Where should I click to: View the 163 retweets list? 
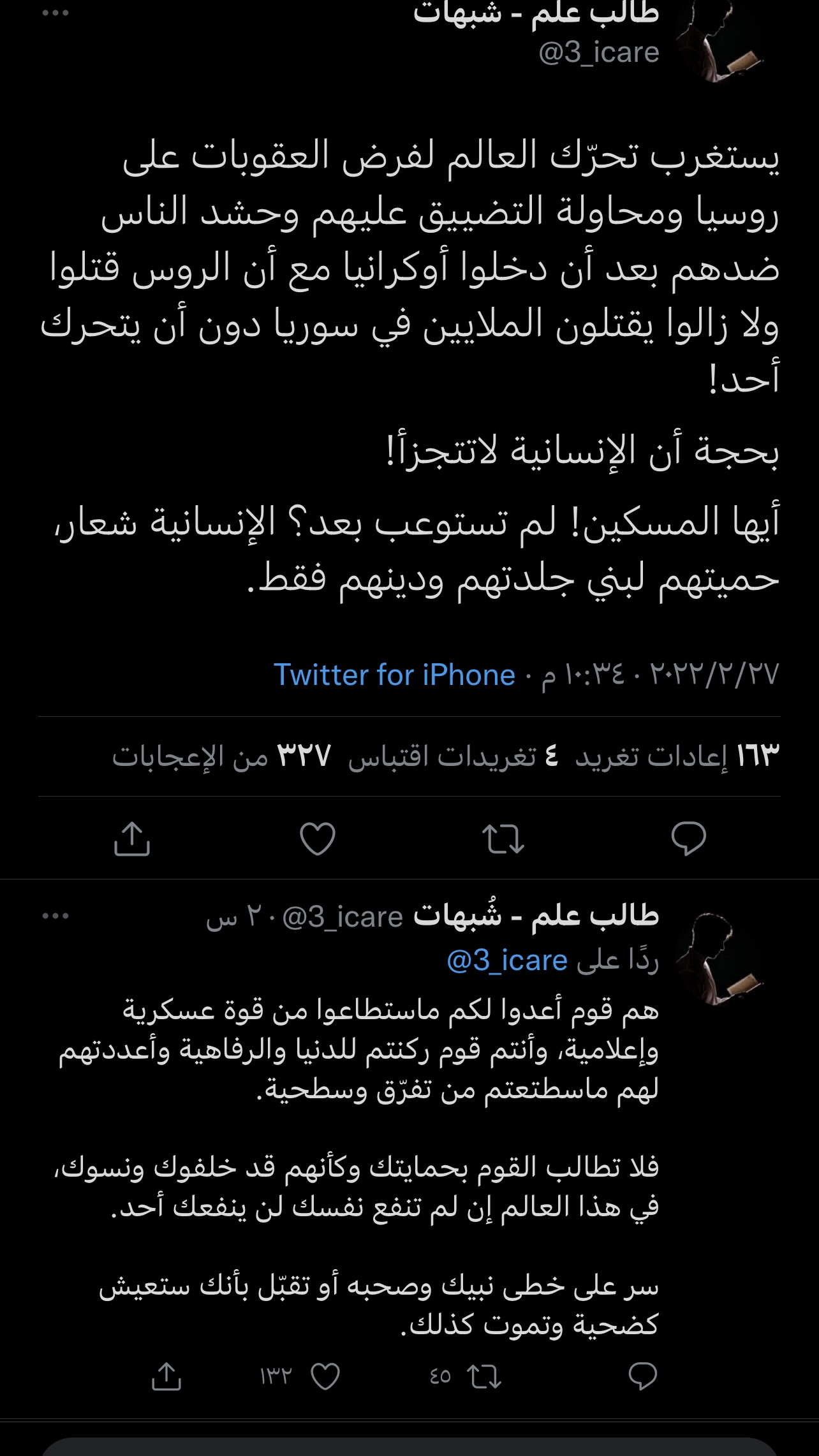[677, 756]
